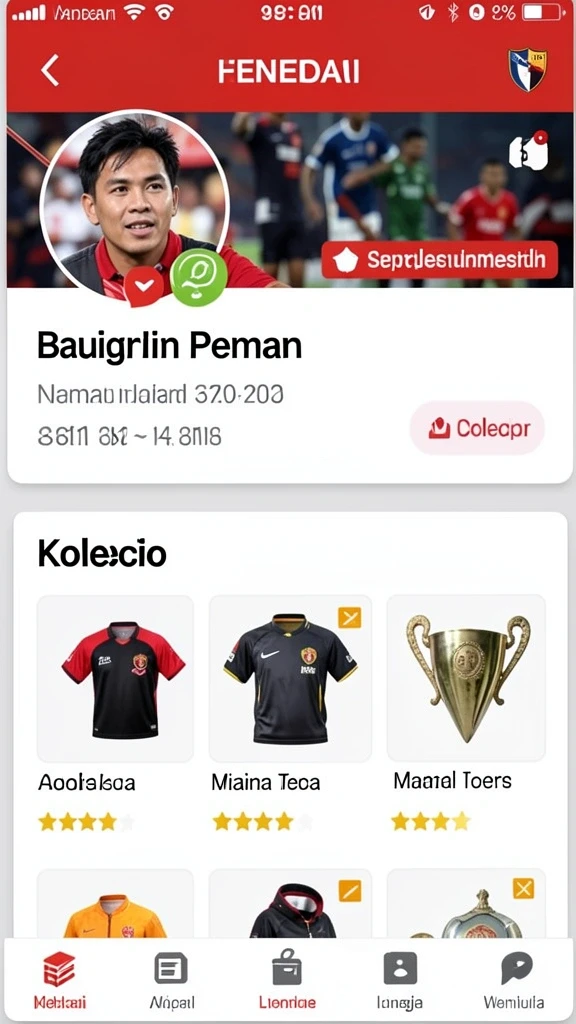The width and height of the screenshot is (576, 1024).
Task: Open the profile picture
Action: [134, 204]
